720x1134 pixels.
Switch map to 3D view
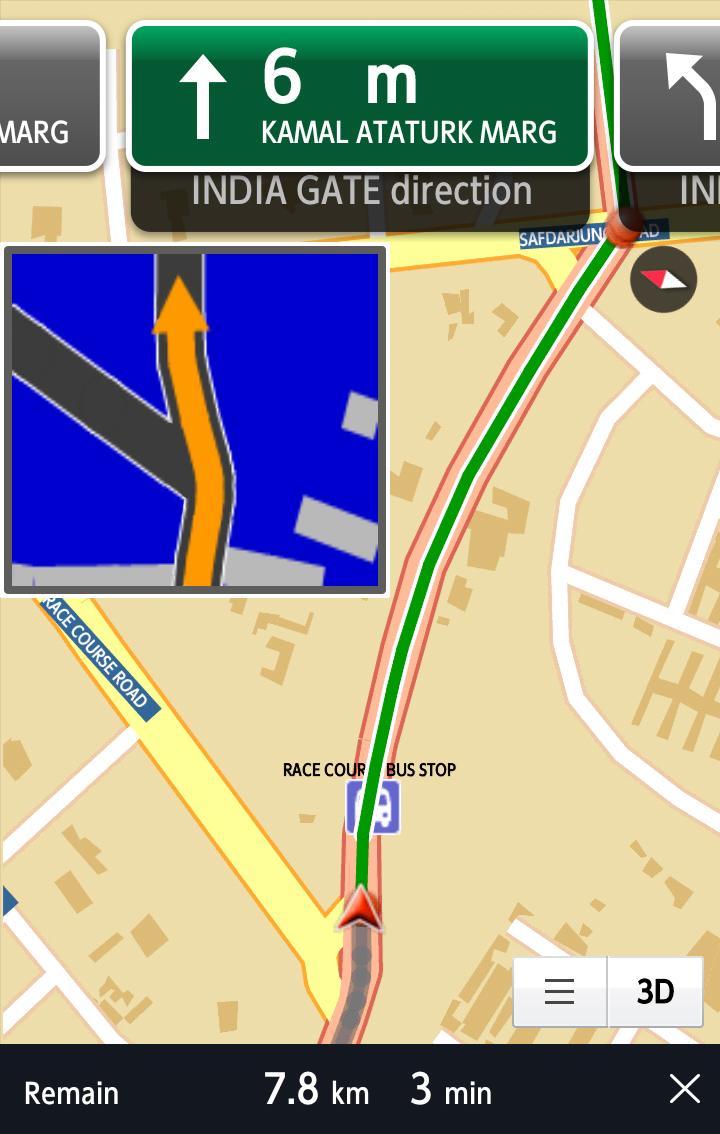pyautogui.click(x=655, y=991)
